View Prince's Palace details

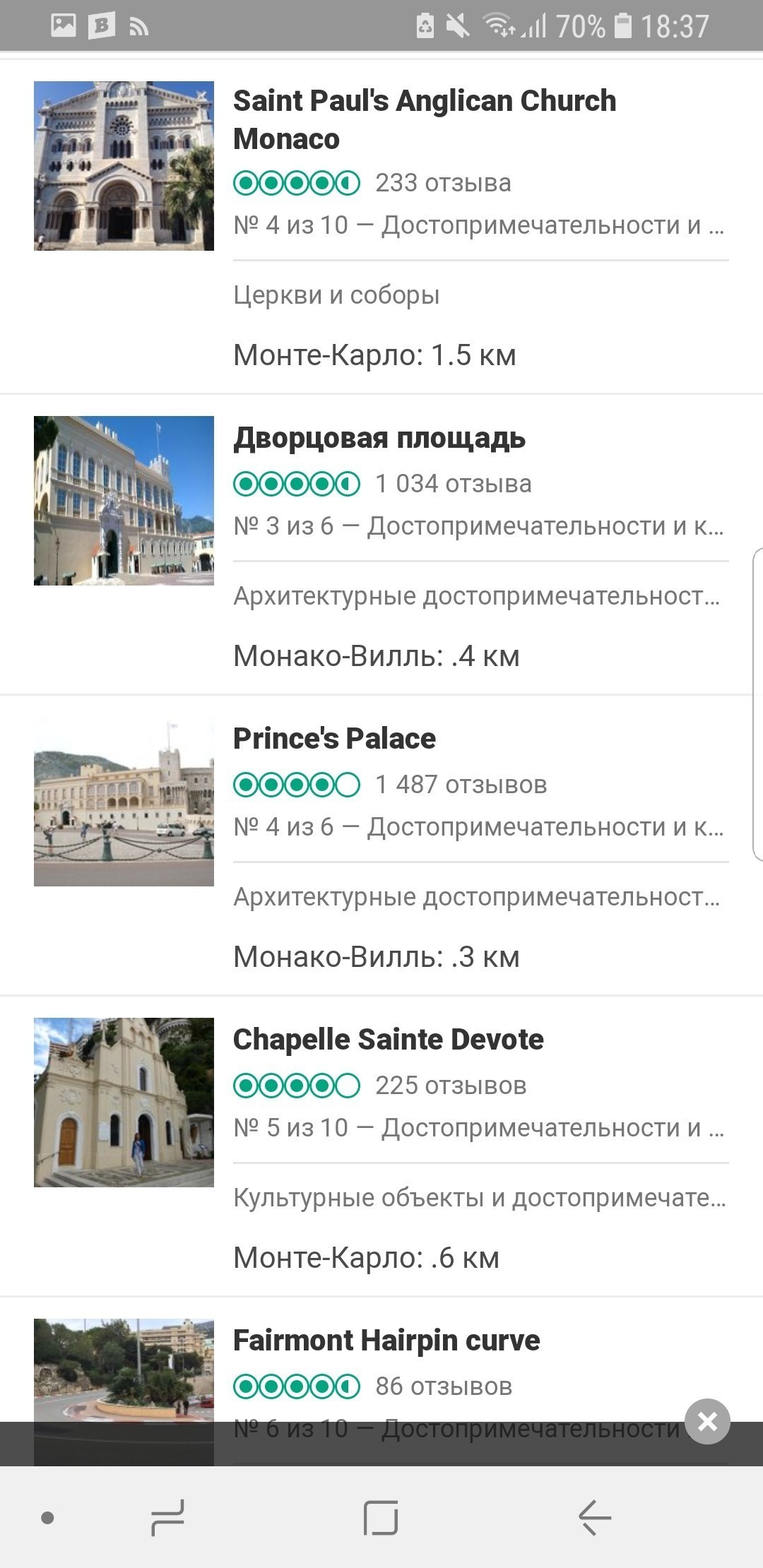click(334, 739)
